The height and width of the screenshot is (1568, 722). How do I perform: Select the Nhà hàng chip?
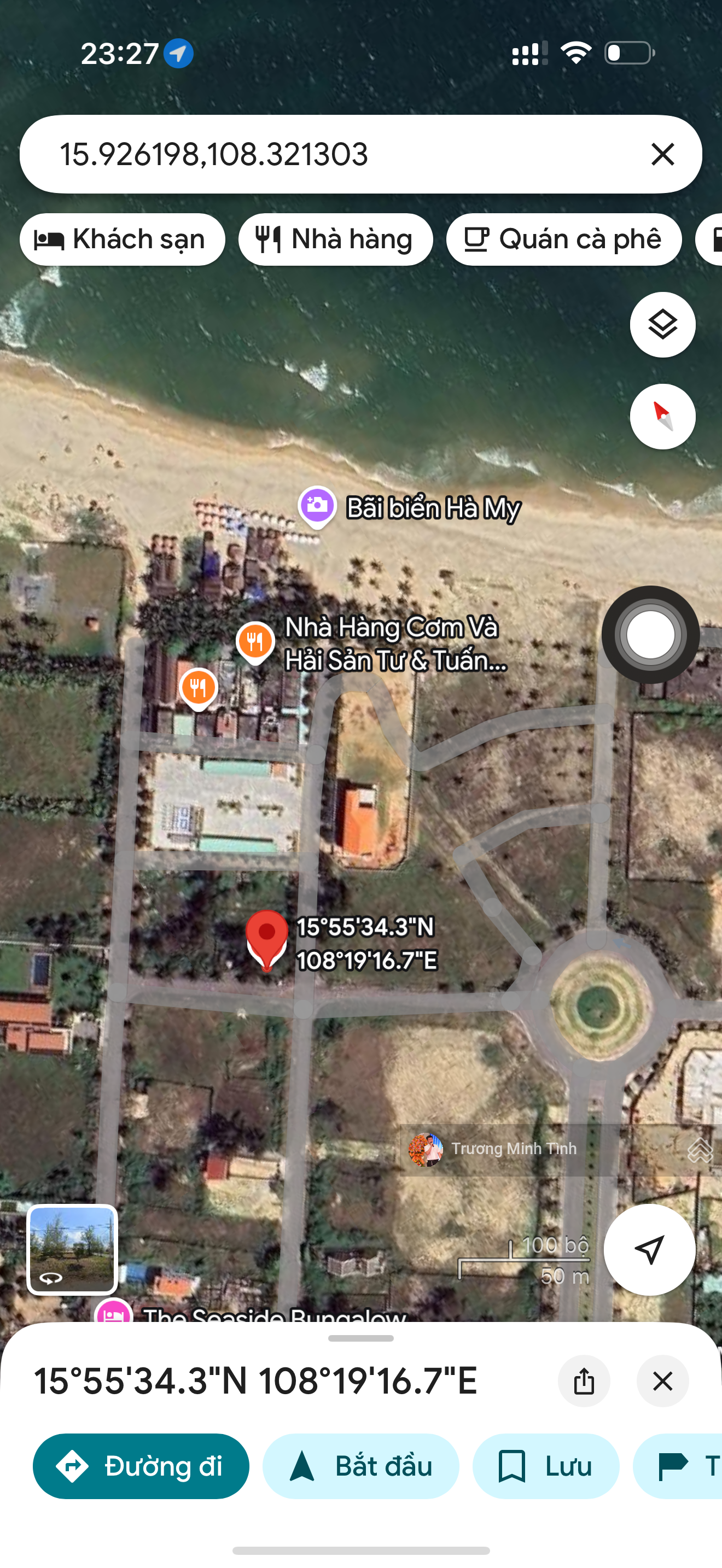(335, 239)
